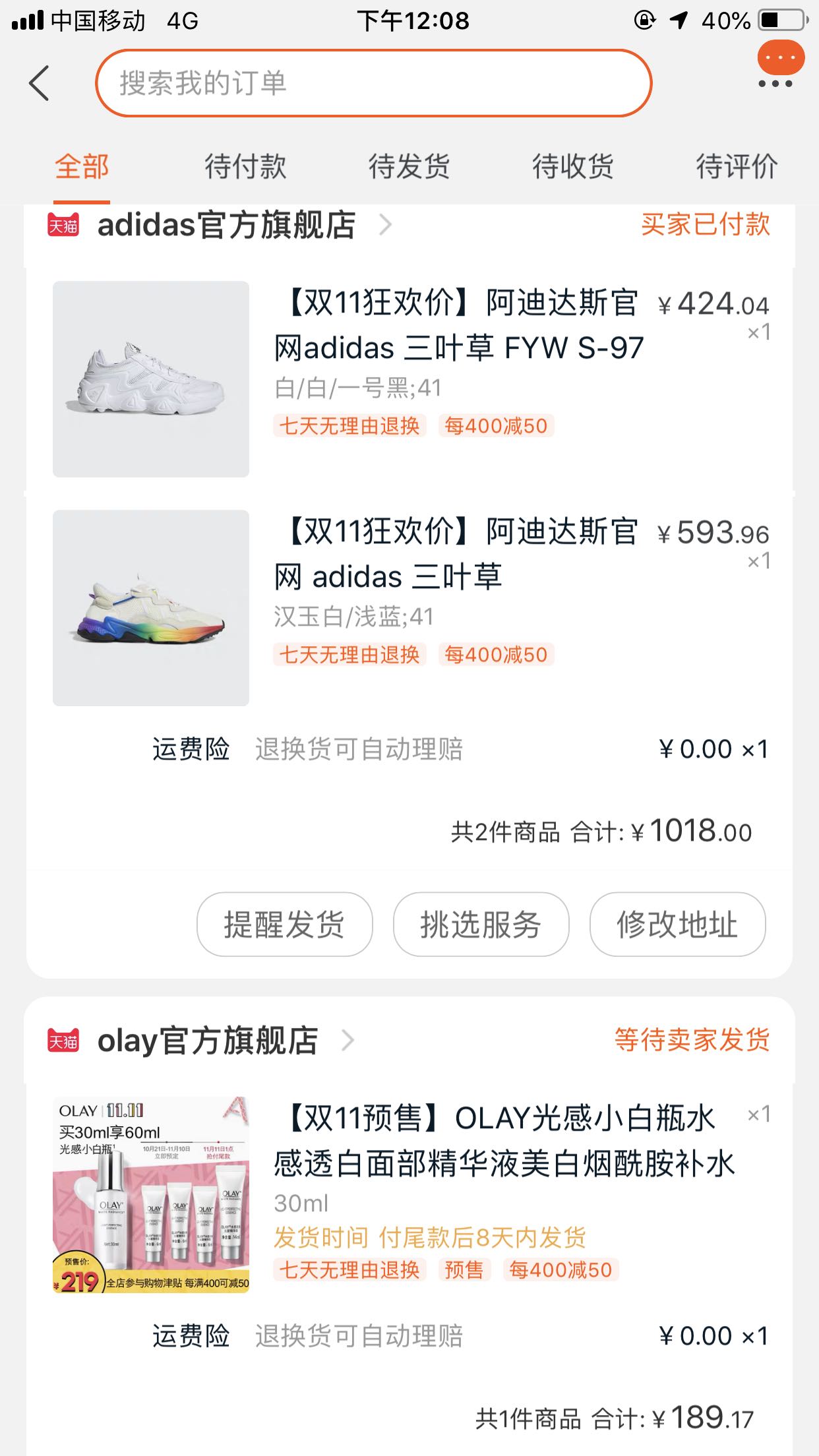Select the 全部 orders tab
The image size is (819, 1456).
click(x=82, y=166)
